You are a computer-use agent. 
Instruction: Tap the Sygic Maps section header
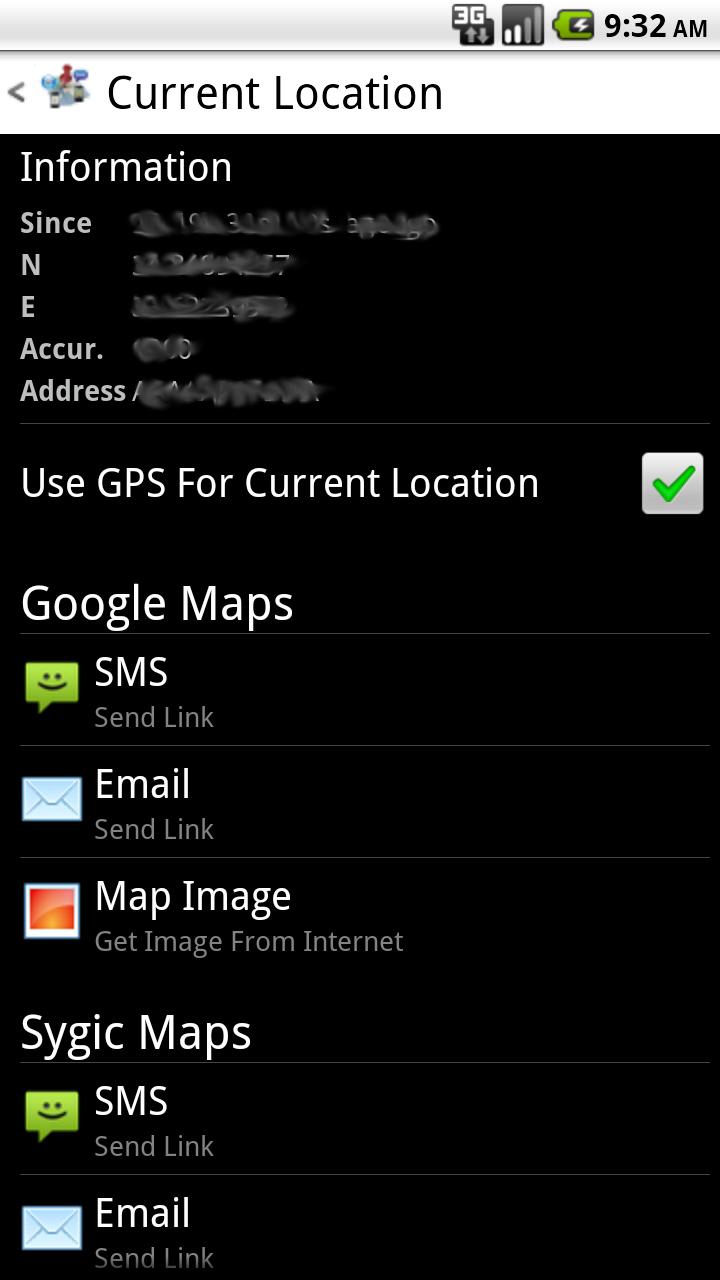click(x=137, y=1032)
